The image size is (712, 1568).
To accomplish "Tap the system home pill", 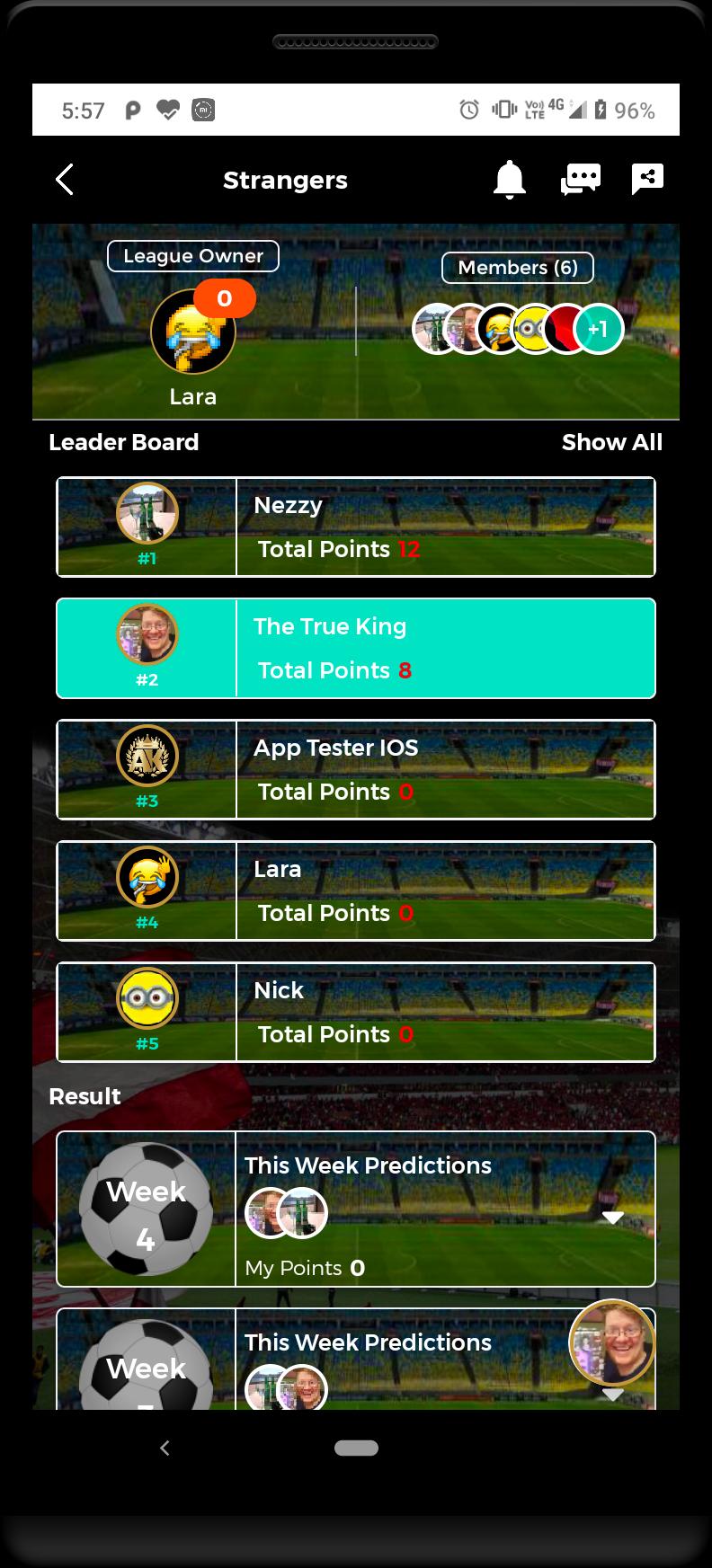I will pyautogui.click(x=356, y=1448).
